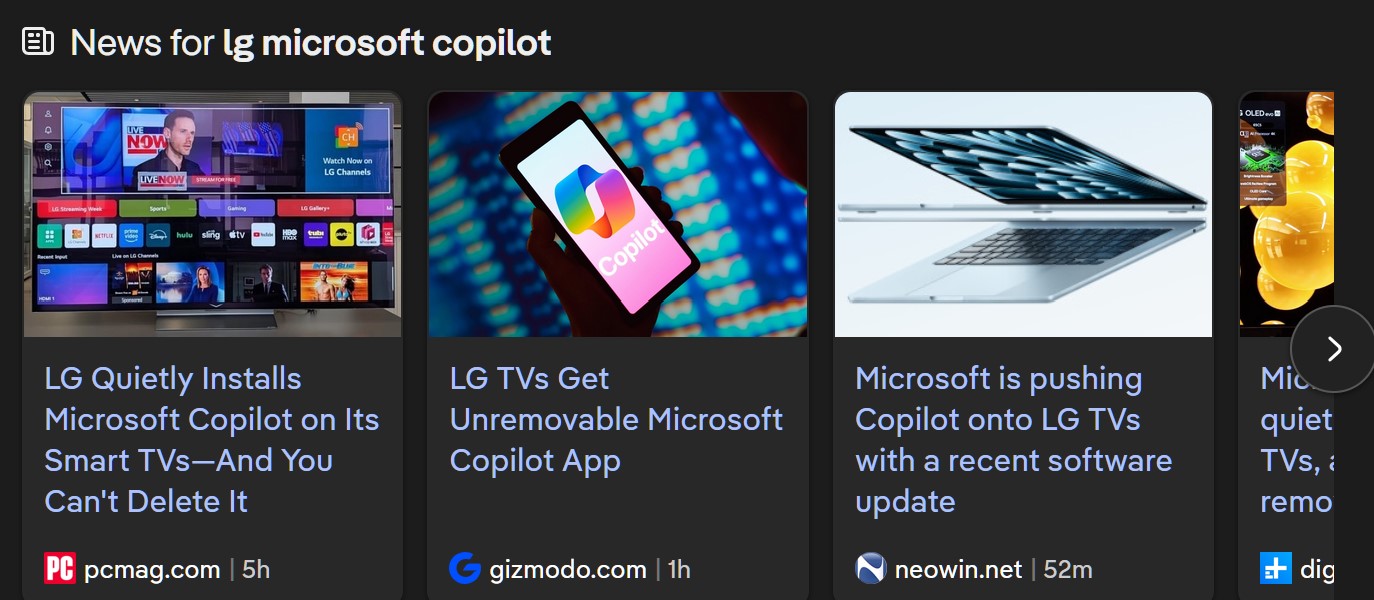Open the Neowin article on Copilot software update

click(x=1013, y=439)
